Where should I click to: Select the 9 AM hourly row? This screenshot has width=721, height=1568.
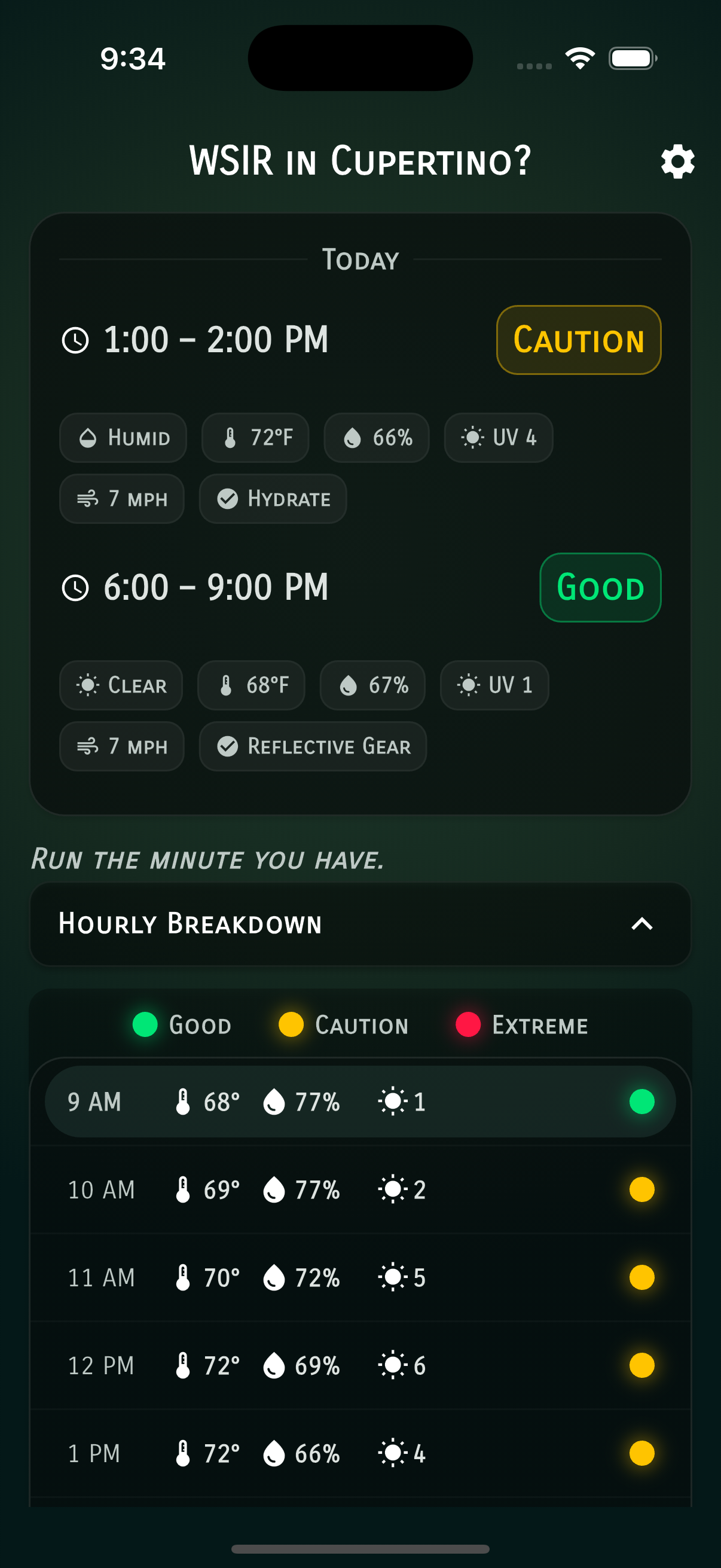click(360, 1102)
